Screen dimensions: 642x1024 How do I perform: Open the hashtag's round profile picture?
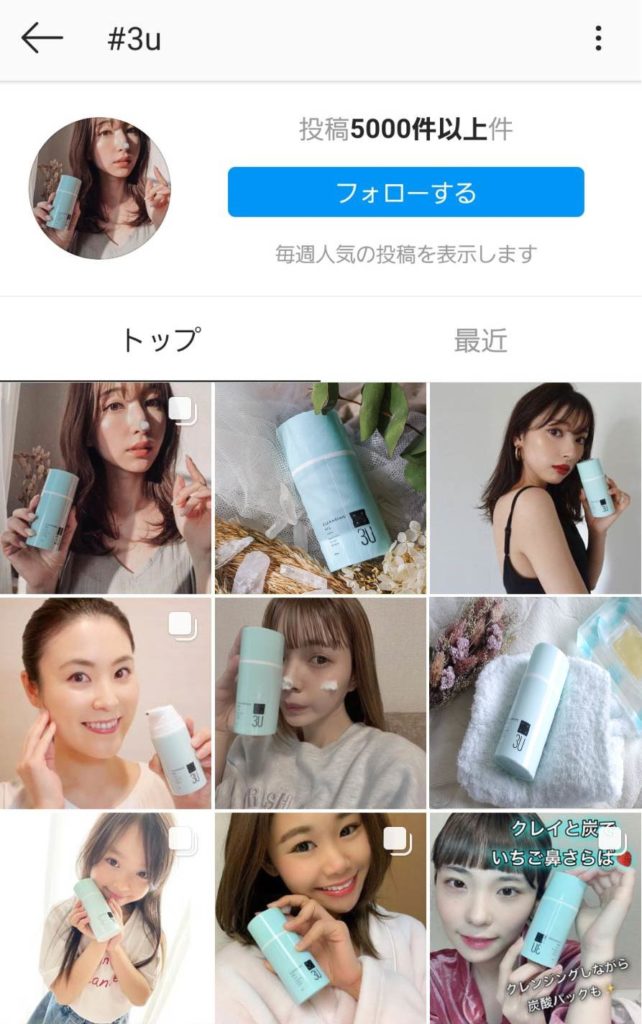pos(99,188)
